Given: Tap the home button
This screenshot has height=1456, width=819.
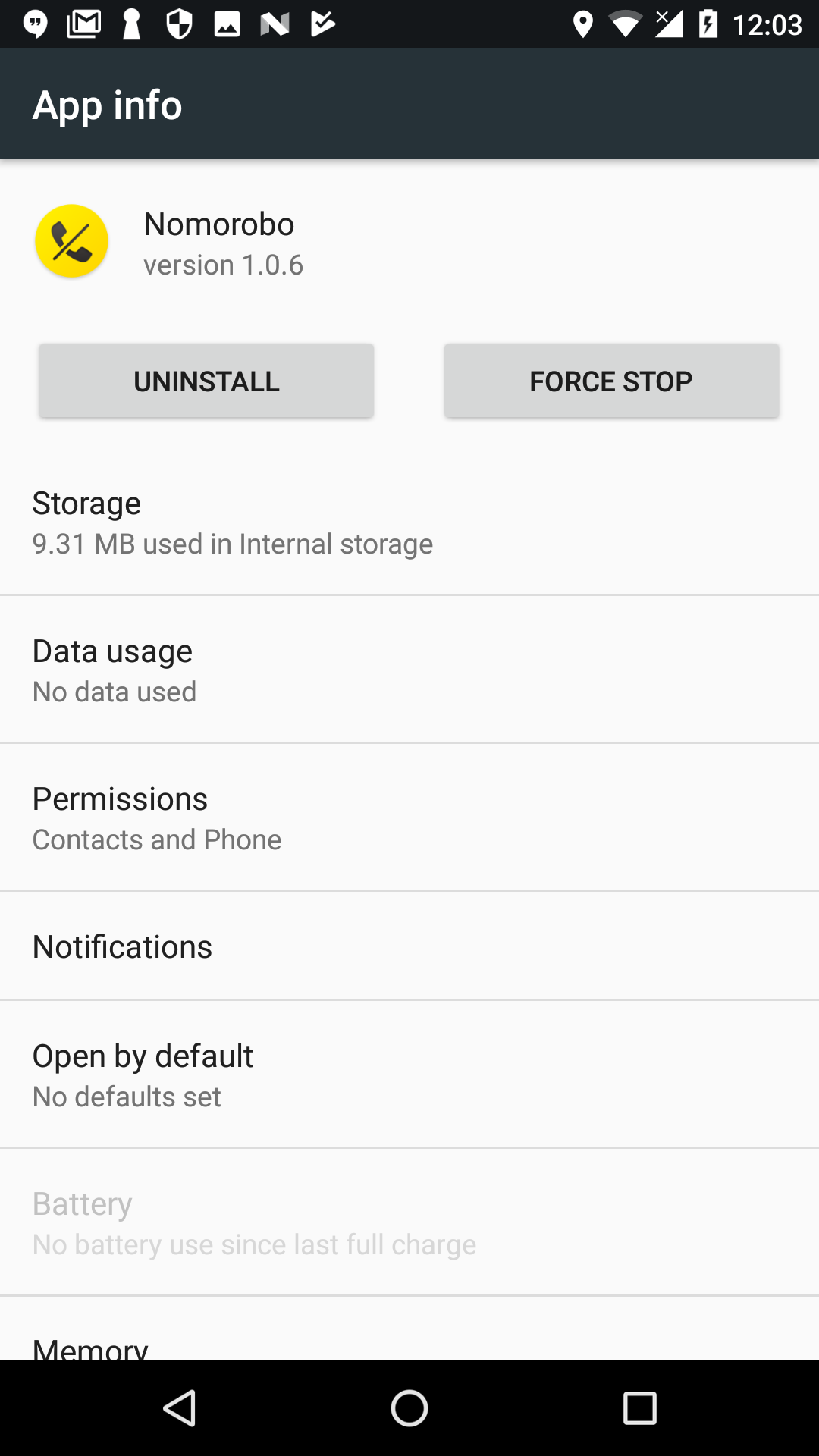Looking at the screenshot, I should (x=409, y=1408).
